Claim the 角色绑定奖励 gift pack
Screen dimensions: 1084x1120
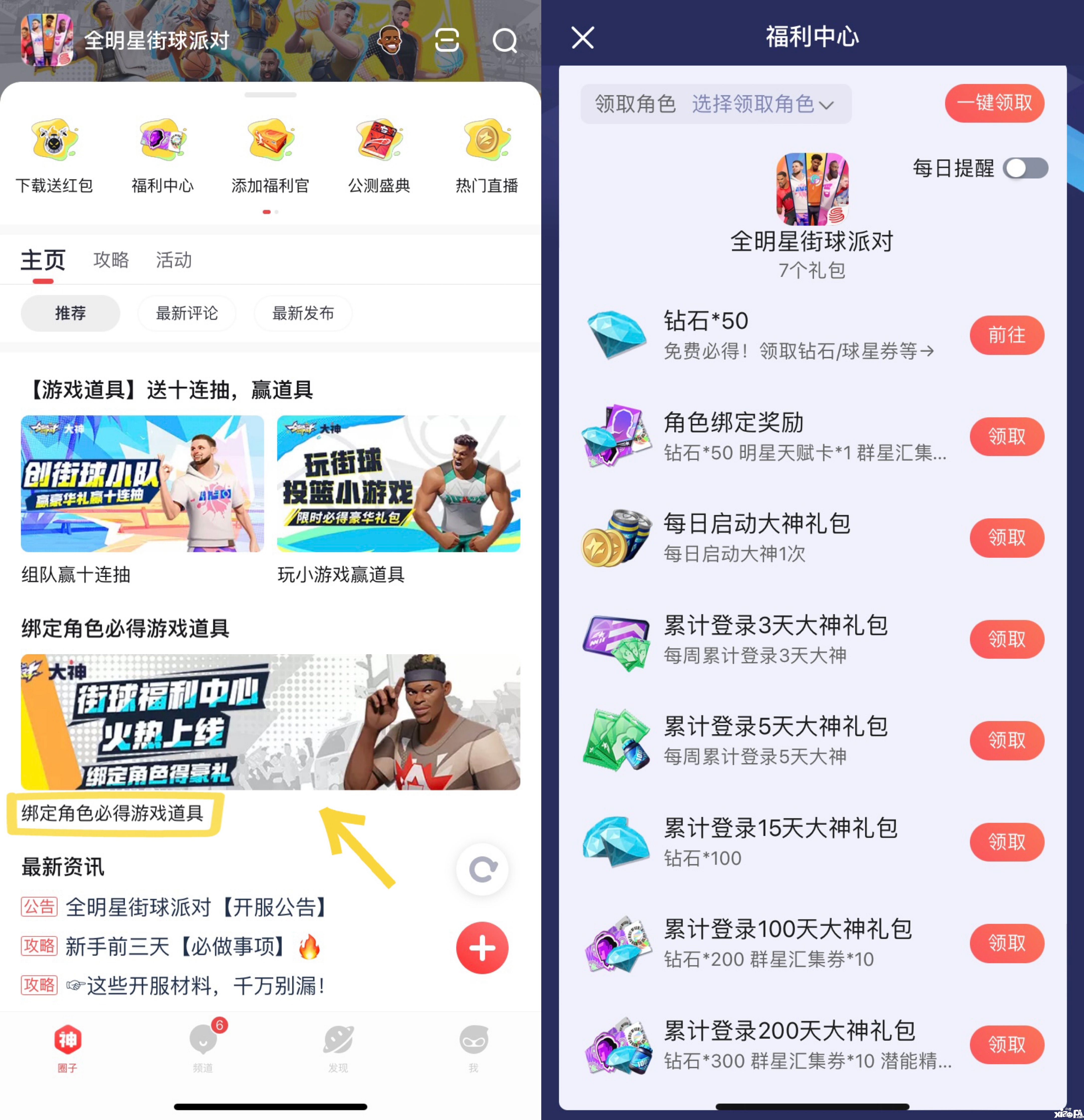point(1006,437)
